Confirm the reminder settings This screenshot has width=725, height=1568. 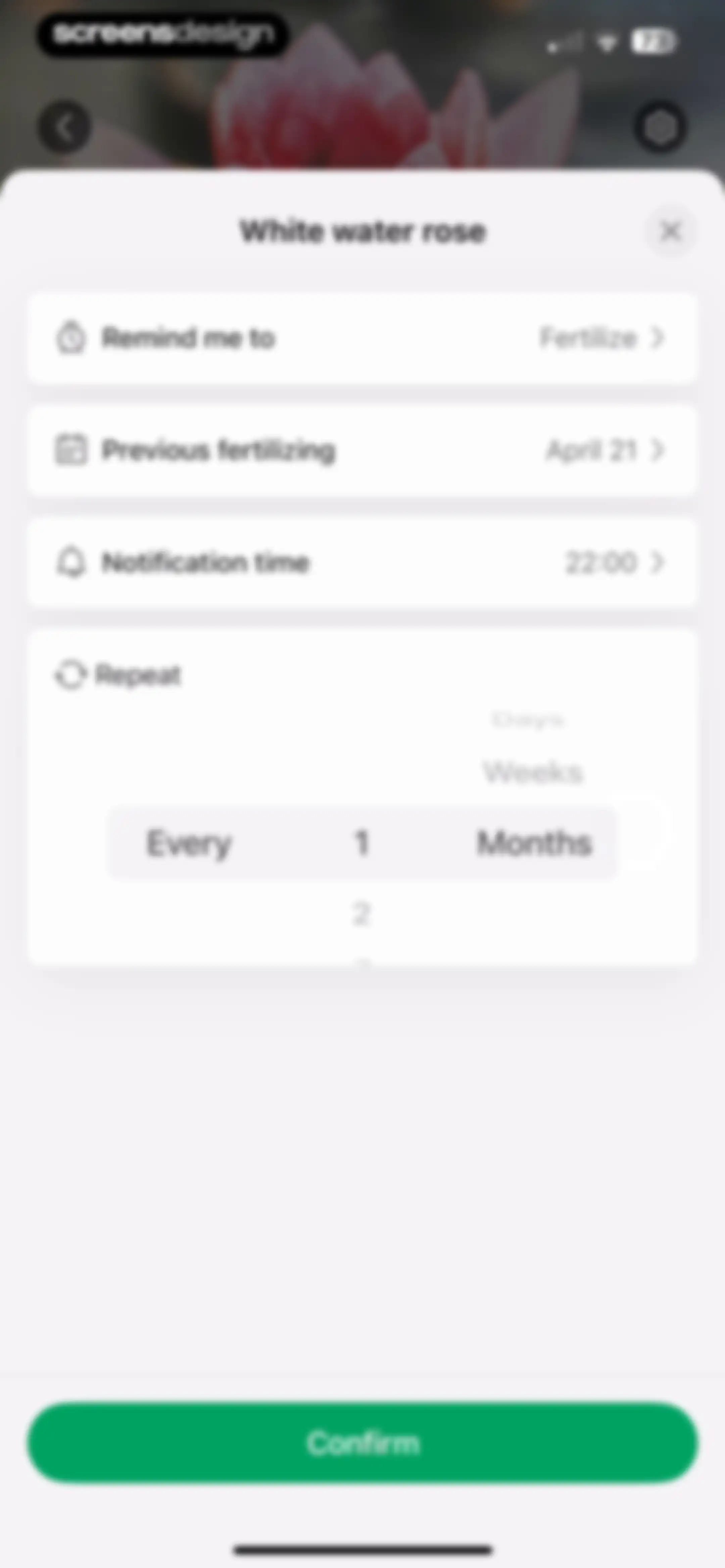362,1443
